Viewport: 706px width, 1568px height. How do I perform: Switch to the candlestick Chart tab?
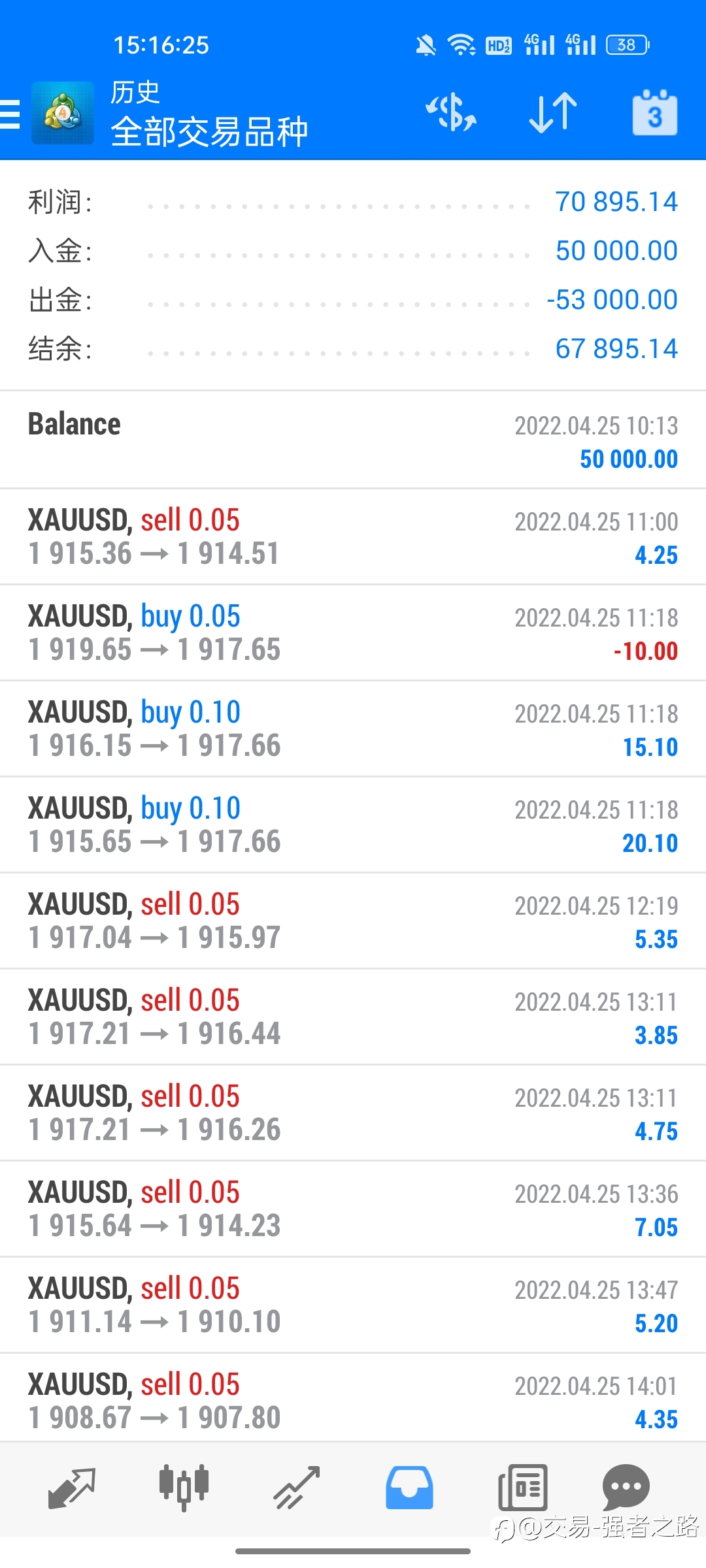coord(184,1488)
